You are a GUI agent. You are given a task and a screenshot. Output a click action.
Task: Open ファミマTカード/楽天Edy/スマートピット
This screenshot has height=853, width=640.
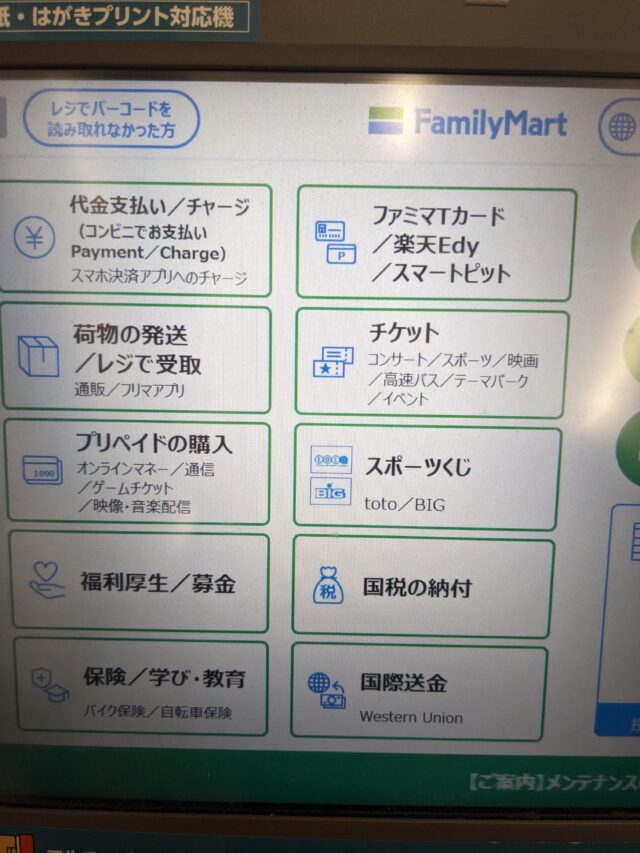436,243
